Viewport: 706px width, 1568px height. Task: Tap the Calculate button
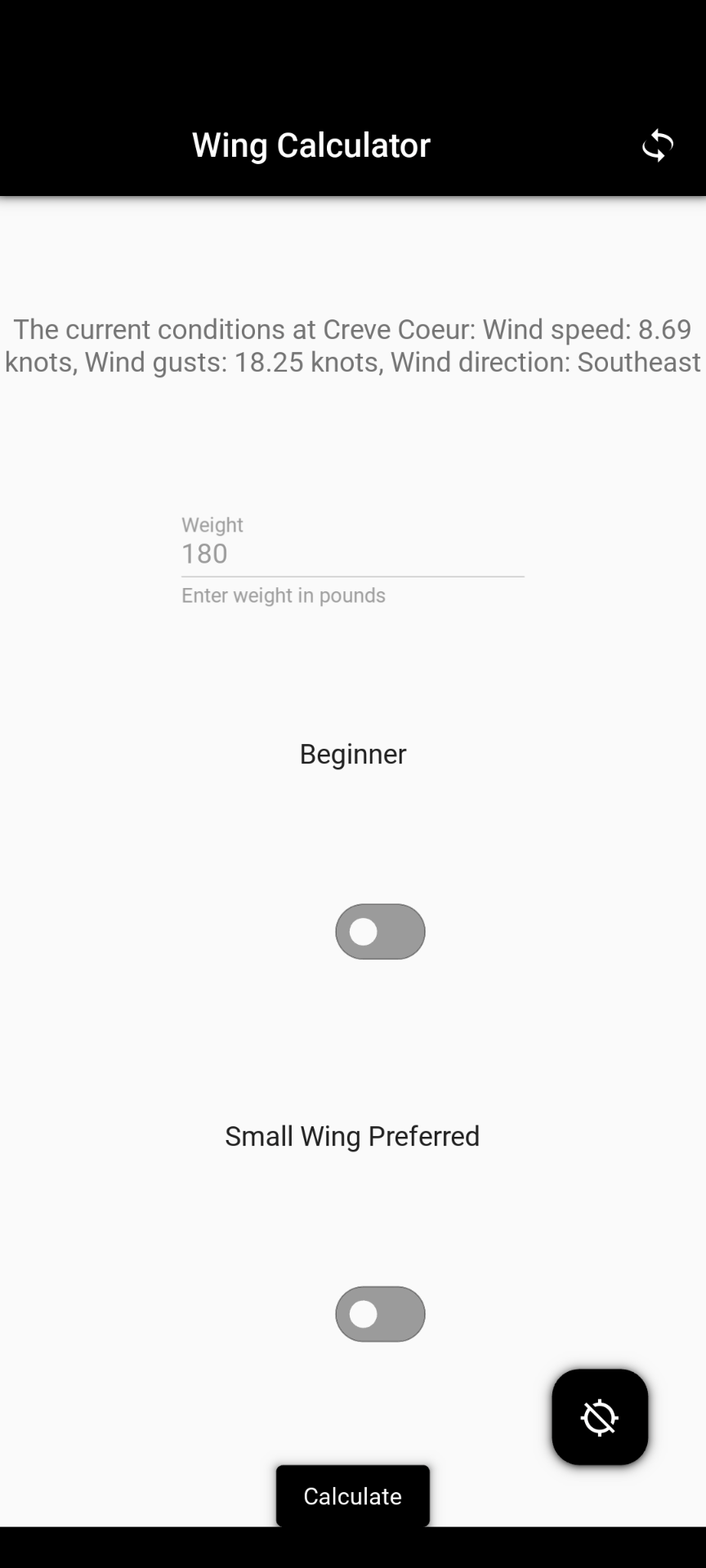pyautogui.click(x=352, y=1495)
